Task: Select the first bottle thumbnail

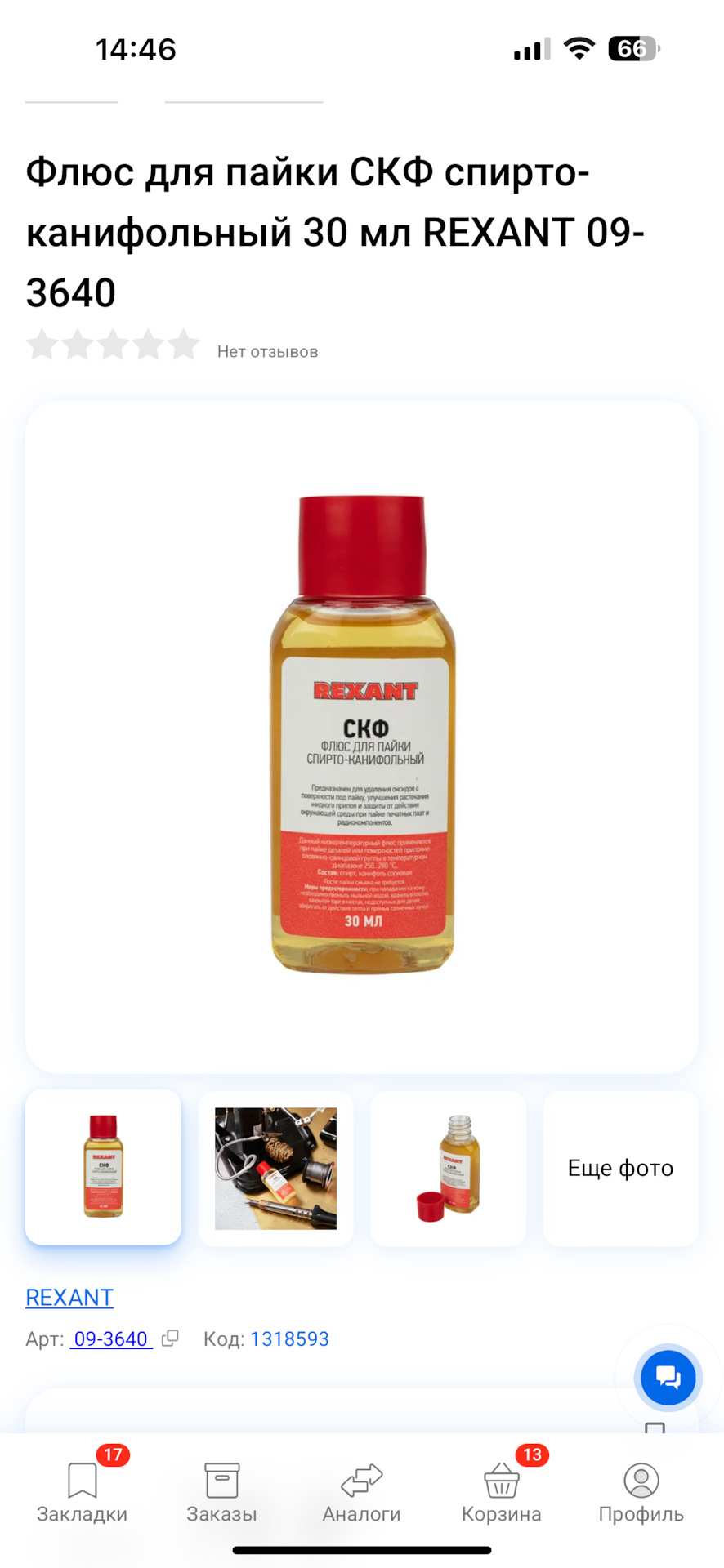Action: 103,1167
